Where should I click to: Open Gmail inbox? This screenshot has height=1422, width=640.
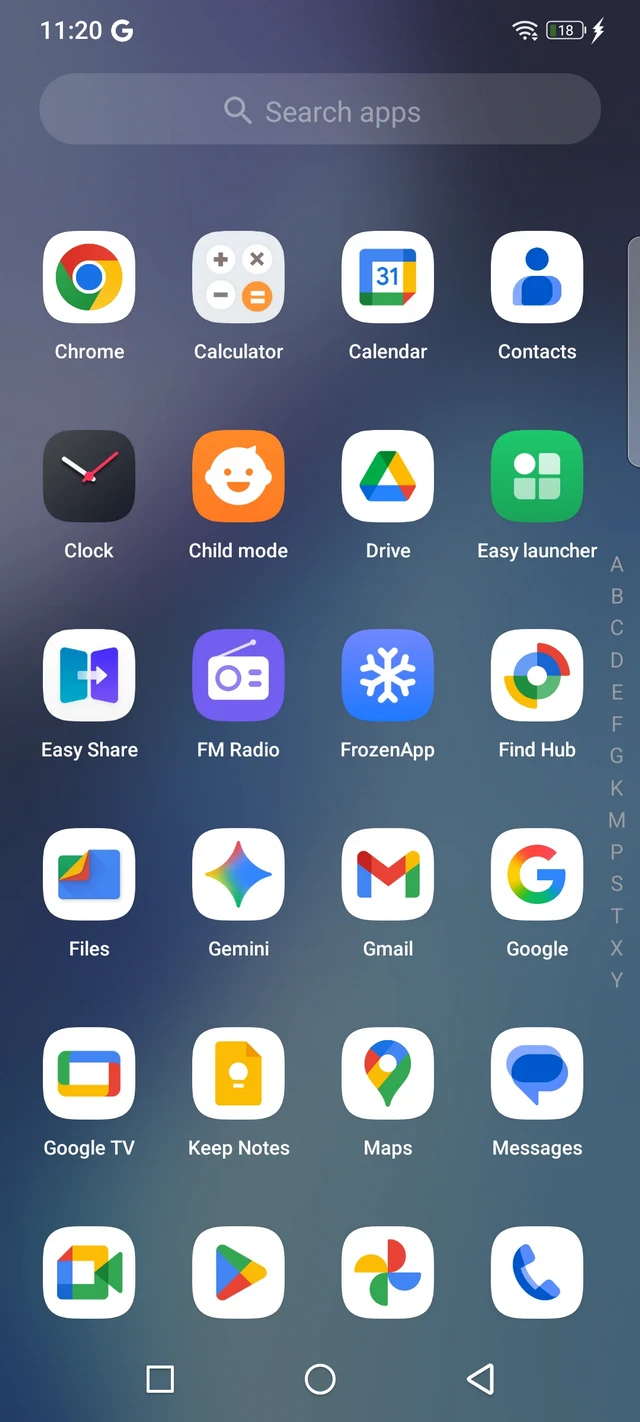pos(388,874)
